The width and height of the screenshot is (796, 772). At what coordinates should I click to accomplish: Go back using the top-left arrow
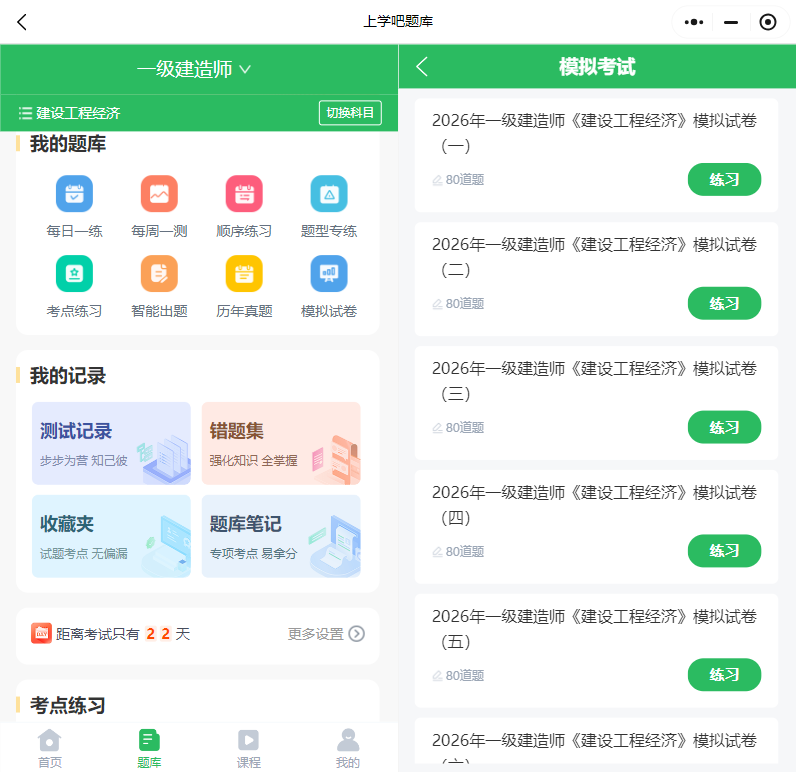(x=21, y=22)
